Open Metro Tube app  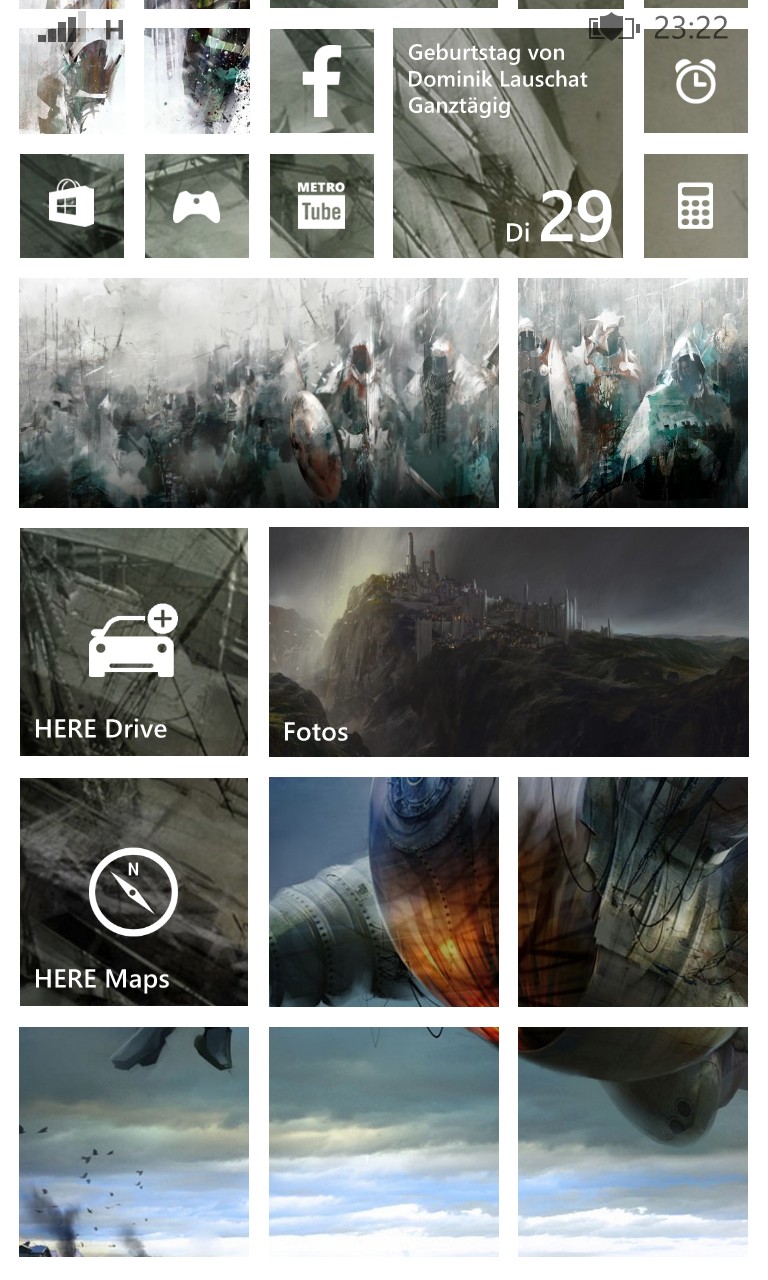(x=322, y=206)
